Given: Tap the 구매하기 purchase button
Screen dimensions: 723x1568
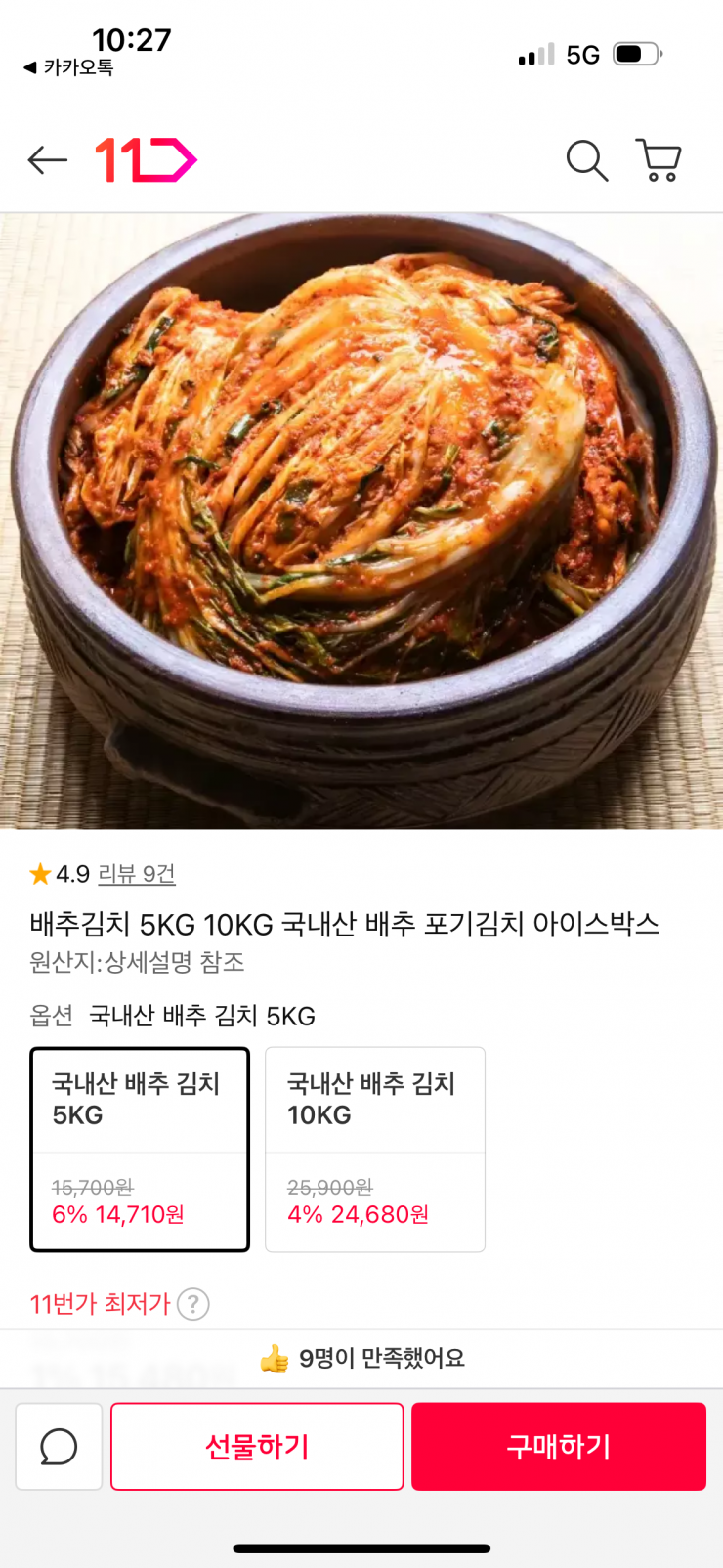Looking at the screenshot, I should click(558, 1446).
